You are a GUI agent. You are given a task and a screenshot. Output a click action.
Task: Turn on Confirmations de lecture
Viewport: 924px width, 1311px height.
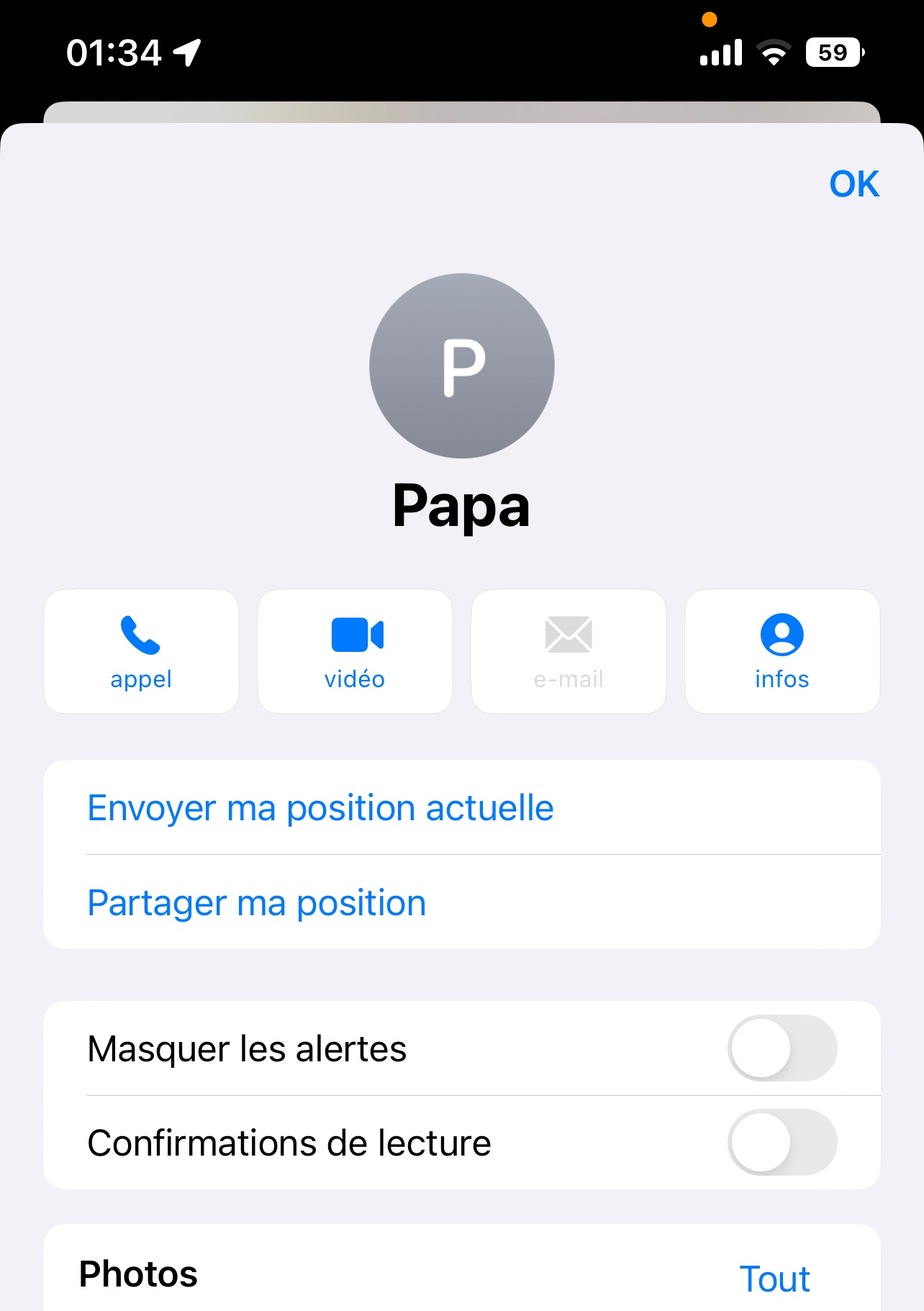click(782, 1143)
